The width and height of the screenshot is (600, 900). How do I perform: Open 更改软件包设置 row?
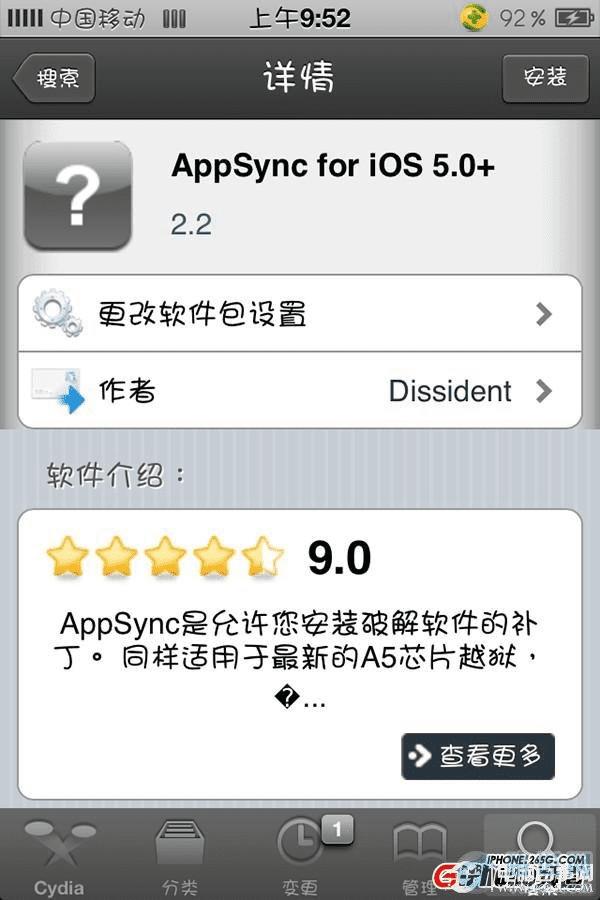tap(300, 314)
